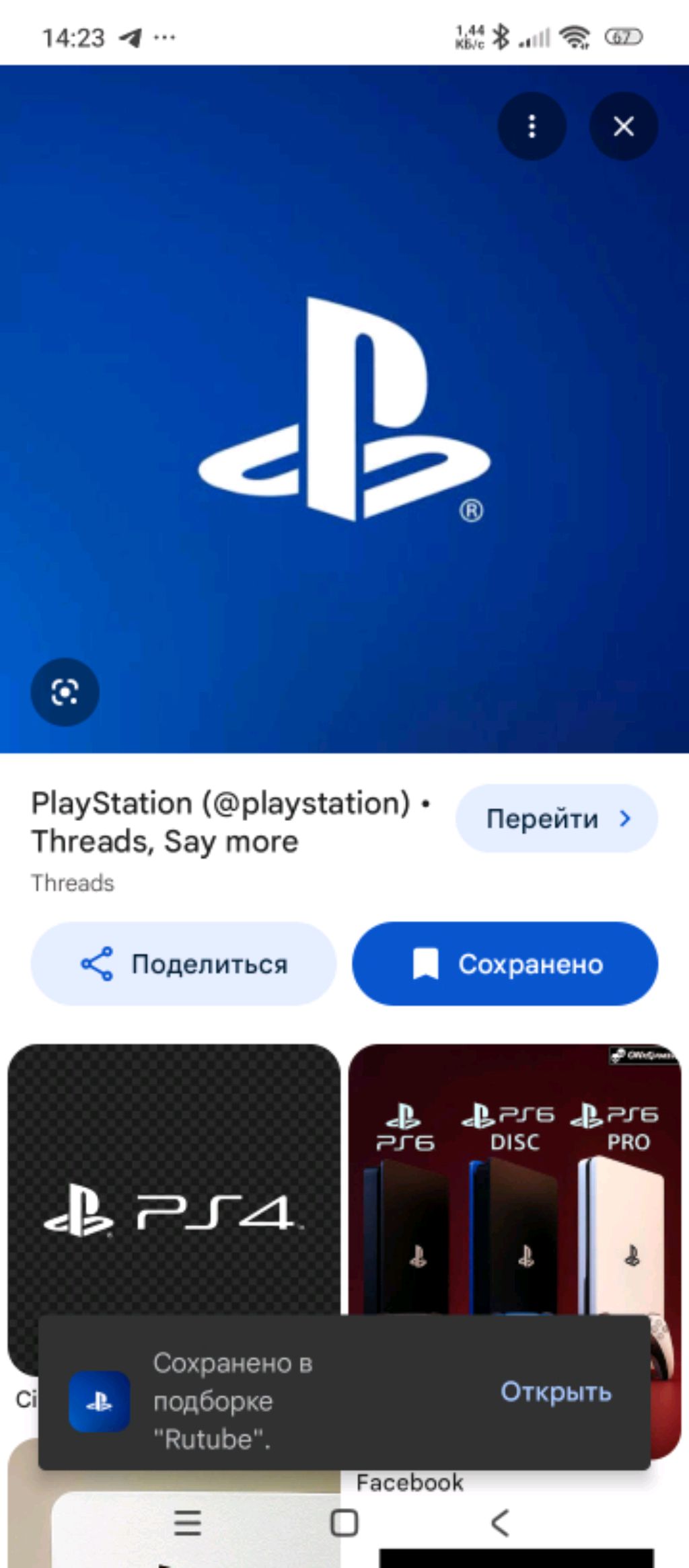689x1568 pixels.
Task: Open the PS6 consoles related image
Action: pyautogui.click(x=515, y=1177)
